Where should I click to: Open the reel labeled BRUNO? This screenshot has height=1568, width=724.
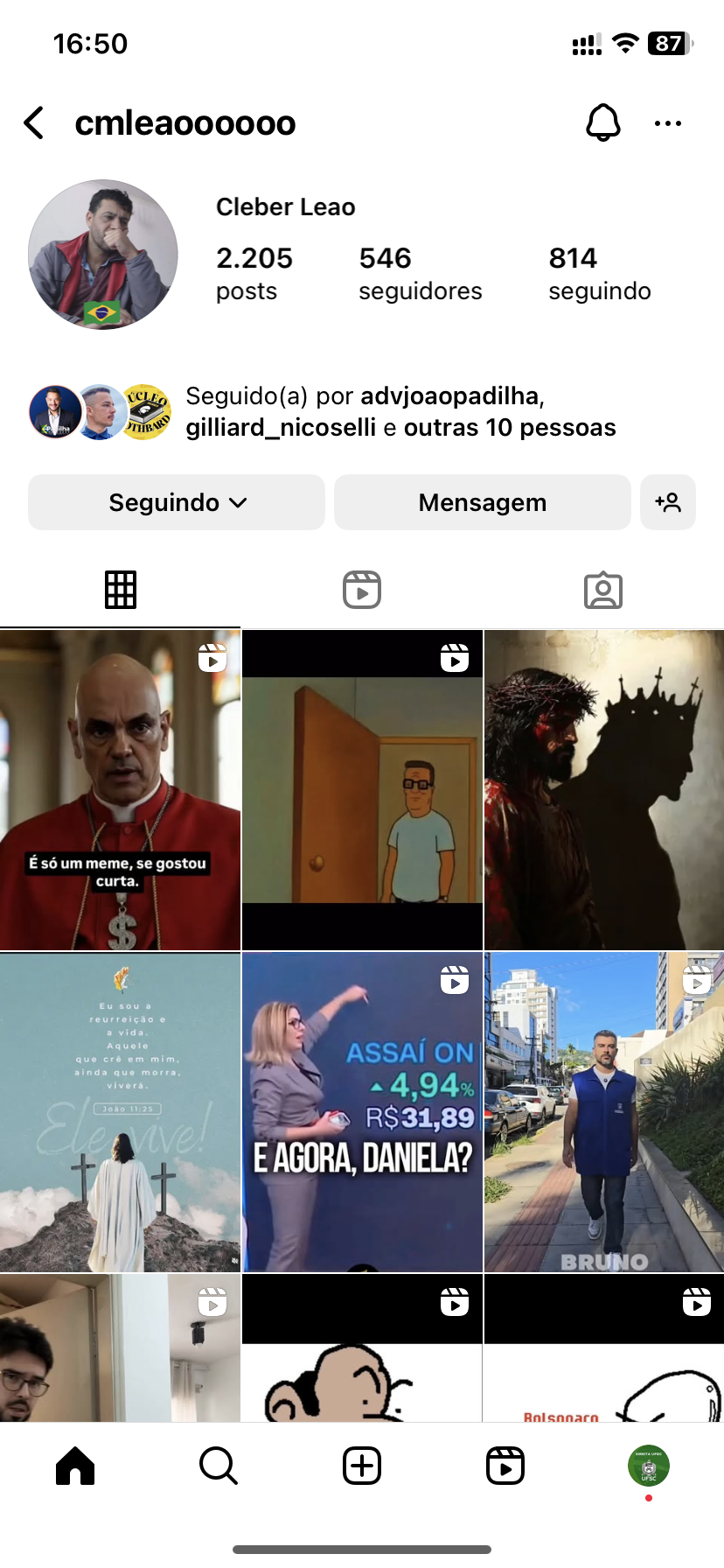pyautogui.click(x=604, y=1112)
